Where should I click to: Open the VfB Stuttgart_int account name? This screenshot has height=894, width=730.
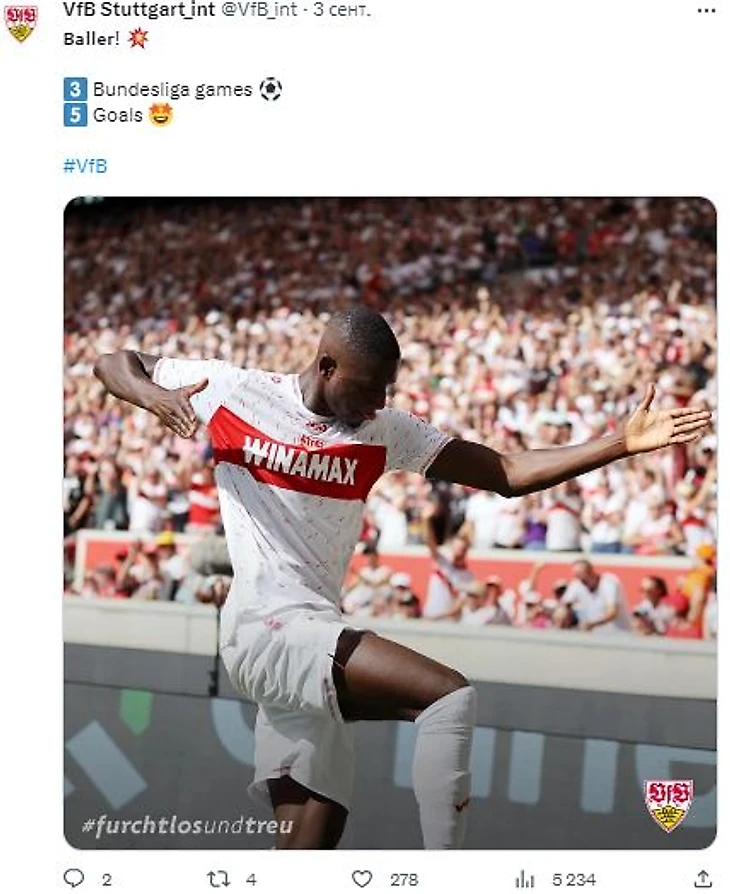(138, 10)
